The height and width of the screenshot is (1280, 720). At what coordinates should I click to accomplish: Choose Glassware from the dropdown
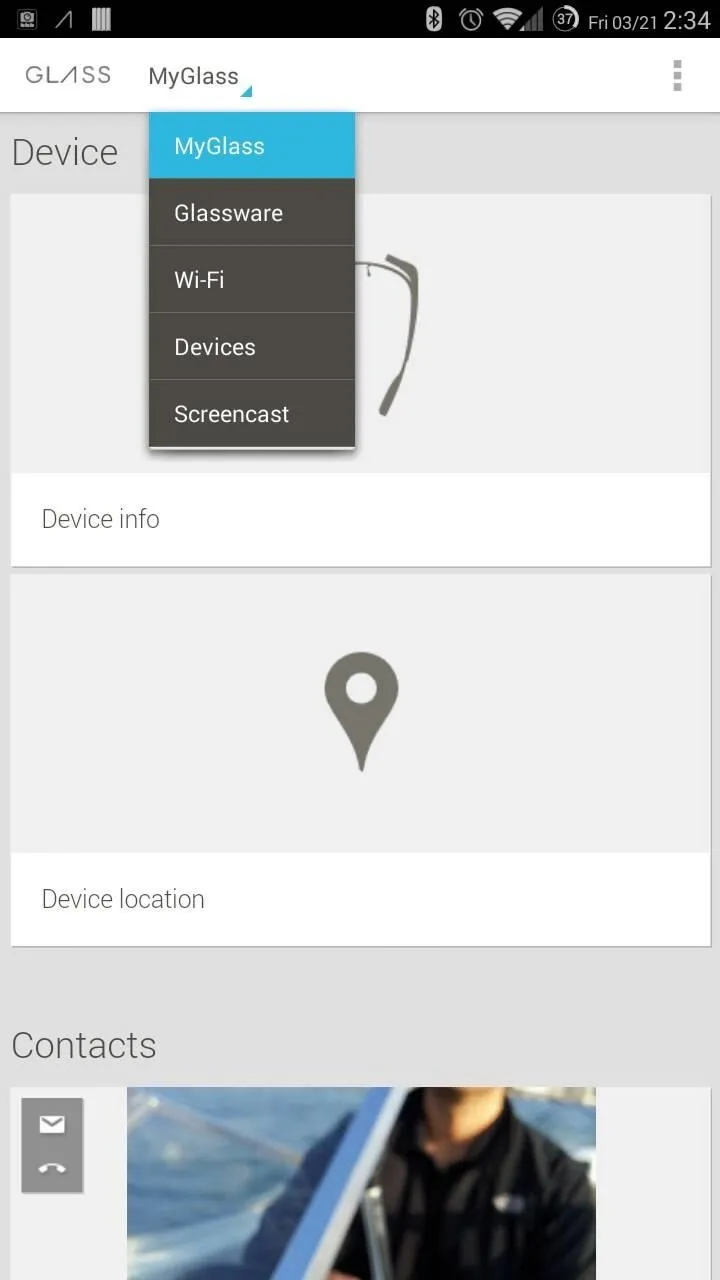pos(252,213)
